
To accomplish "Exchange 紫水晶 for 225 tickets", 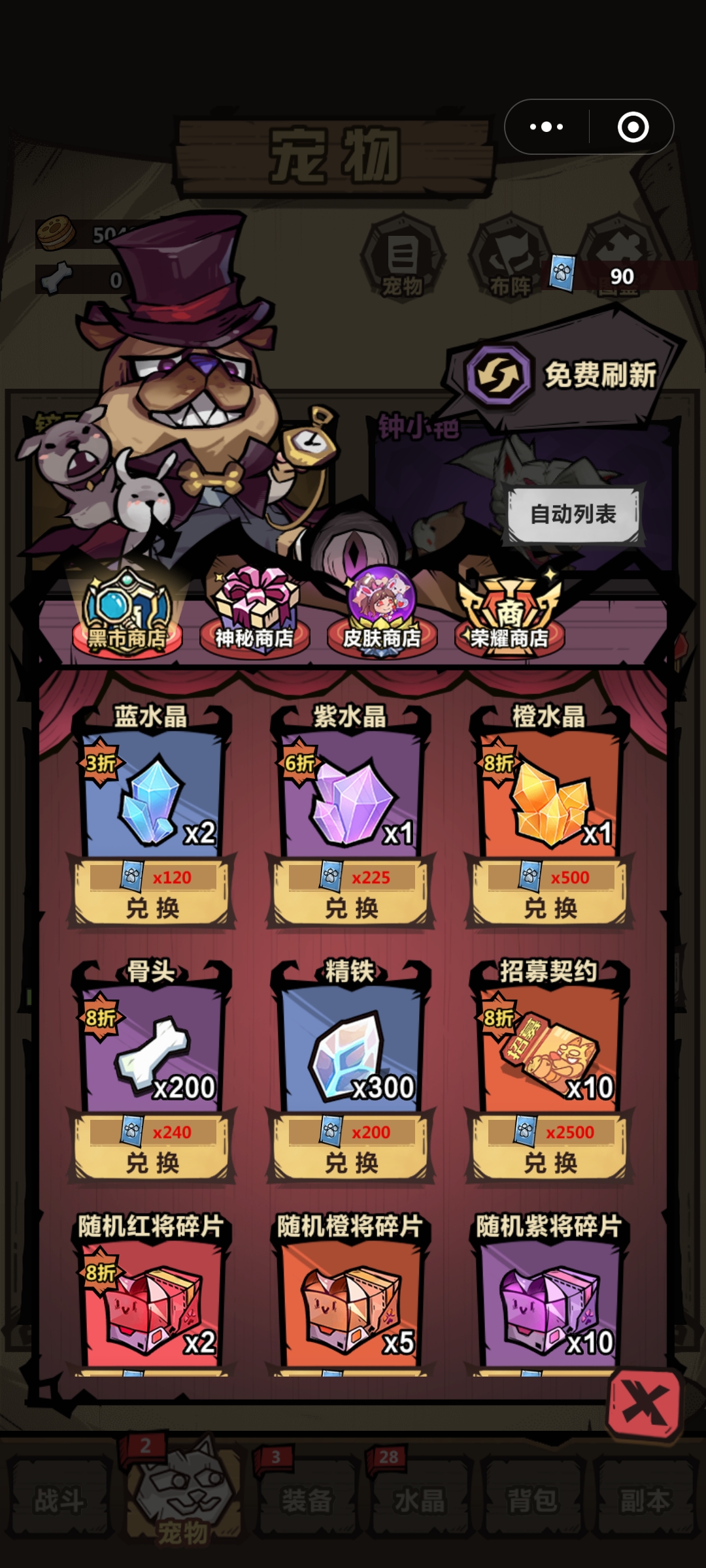I will click(x=352, y=907).
